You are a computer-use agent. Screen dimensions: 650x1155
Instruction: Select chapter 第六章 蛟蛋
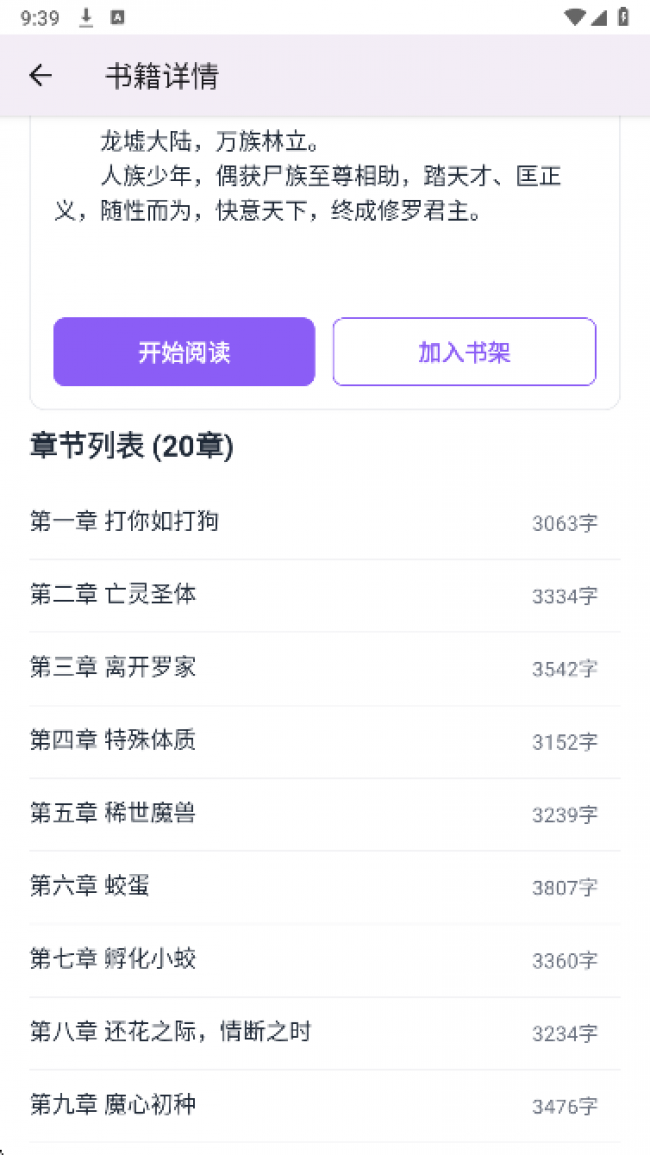click(x=91, y=886)
